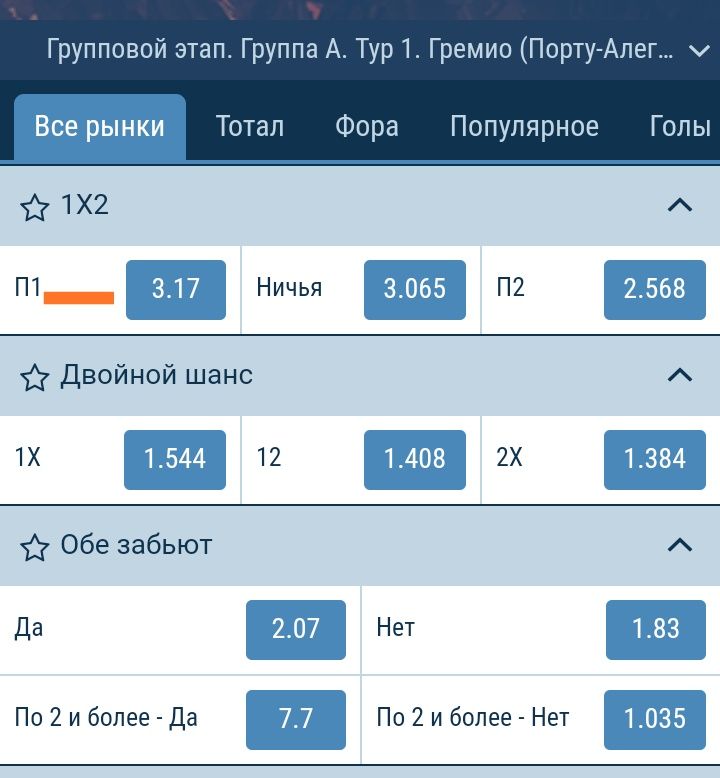
Task: Bet on Ничья at 3.065
Action: coord(415,289)
